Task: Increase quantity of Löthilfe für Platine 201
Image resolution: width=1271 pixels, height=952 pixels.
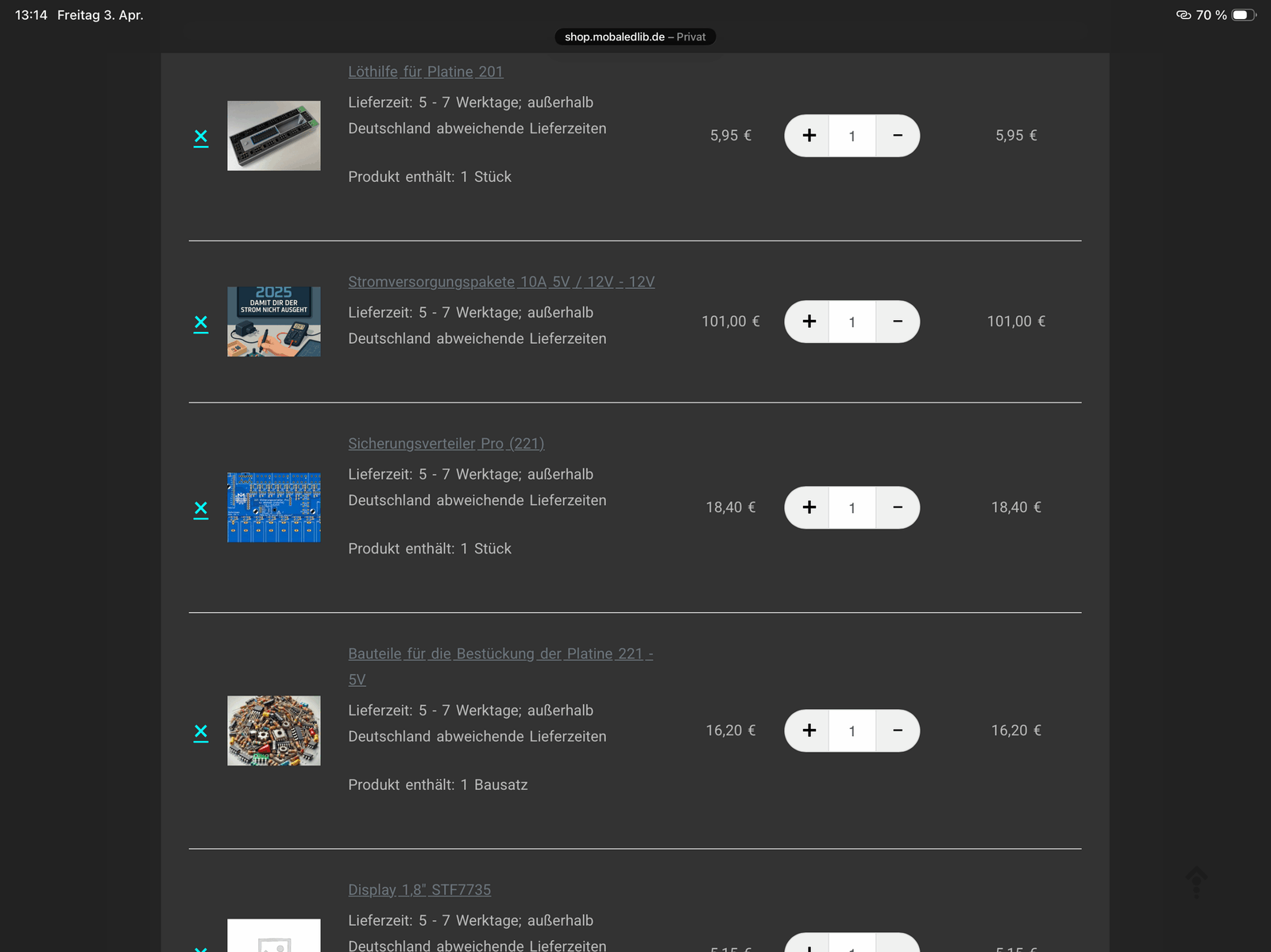Action: [809, 136]
